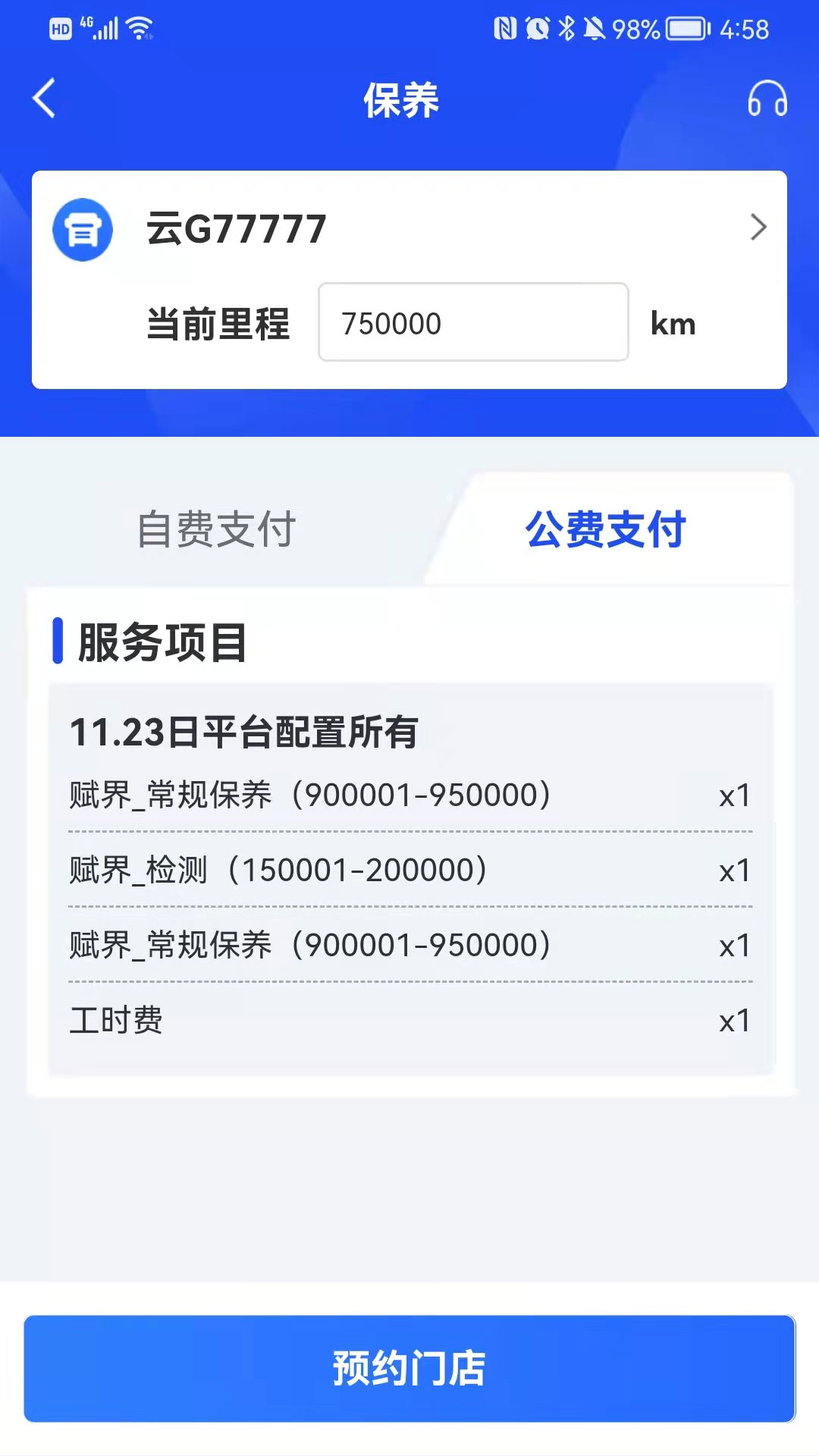Open customer service via headset icon
819x1456 pixels.
click(769, 99)
